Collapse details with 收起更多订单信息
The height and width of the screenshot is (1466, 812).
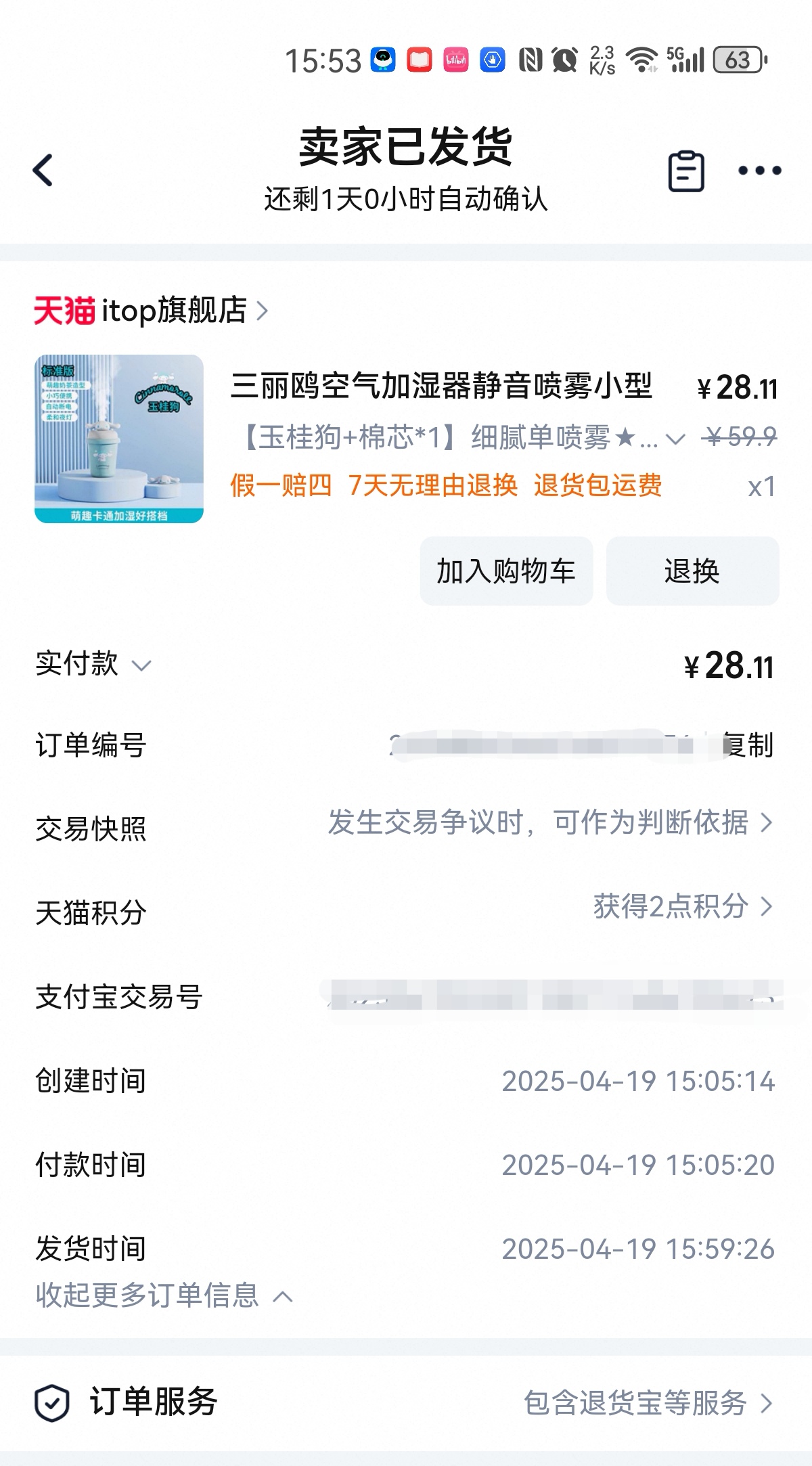click(x=164, y=1295)
